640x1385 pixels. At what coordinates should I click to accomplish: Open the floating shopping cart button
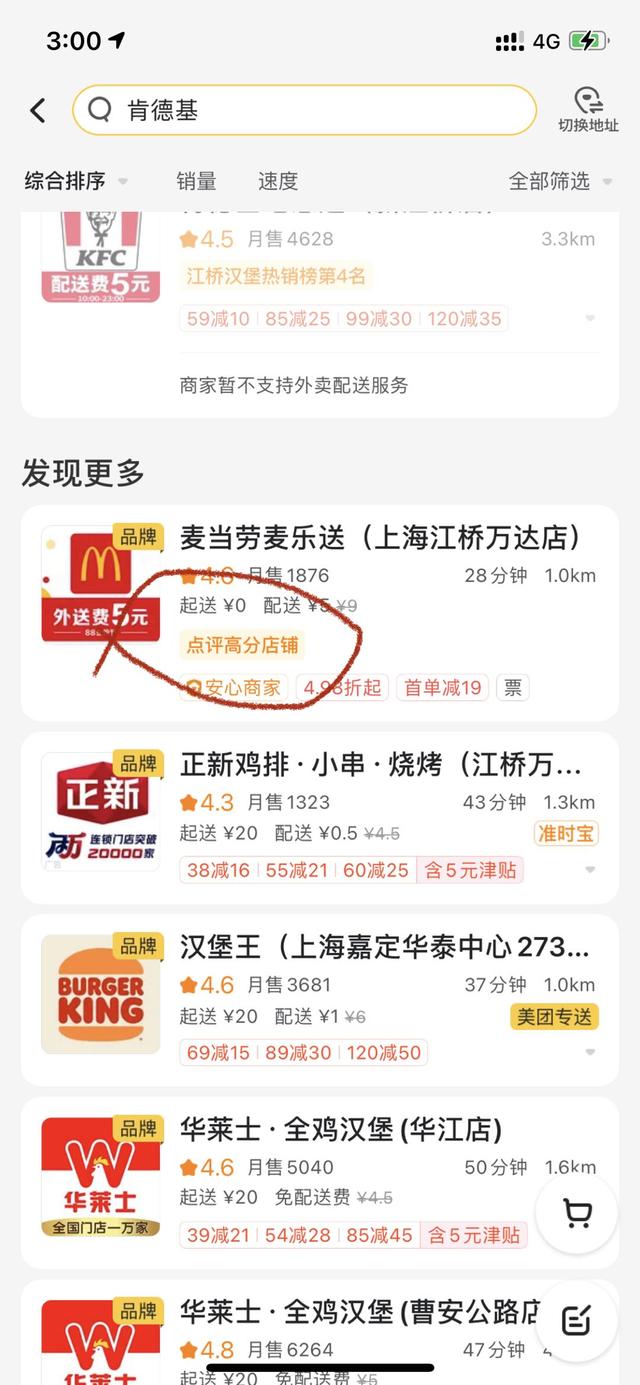(x=577, y=1213)
